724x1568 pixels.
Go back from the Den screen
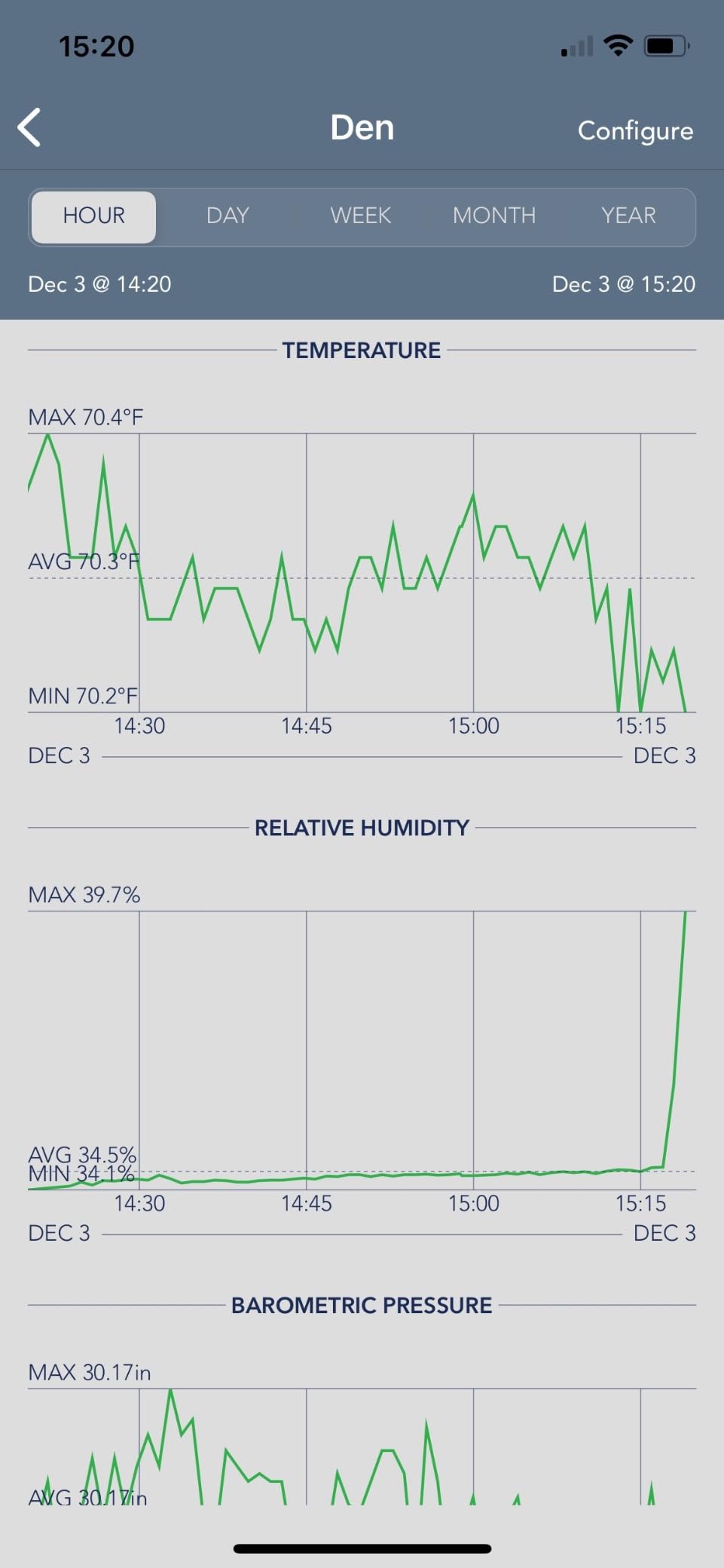(x=30, y=127)
